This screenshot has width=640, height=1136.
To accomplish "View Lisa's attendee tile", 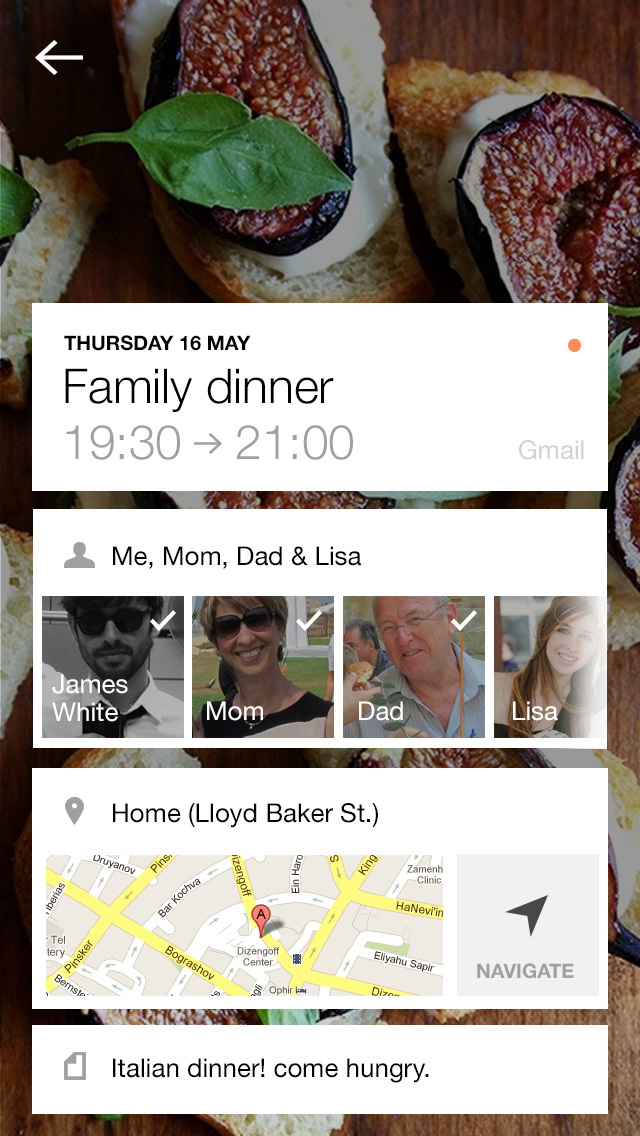I will point(549,667).
